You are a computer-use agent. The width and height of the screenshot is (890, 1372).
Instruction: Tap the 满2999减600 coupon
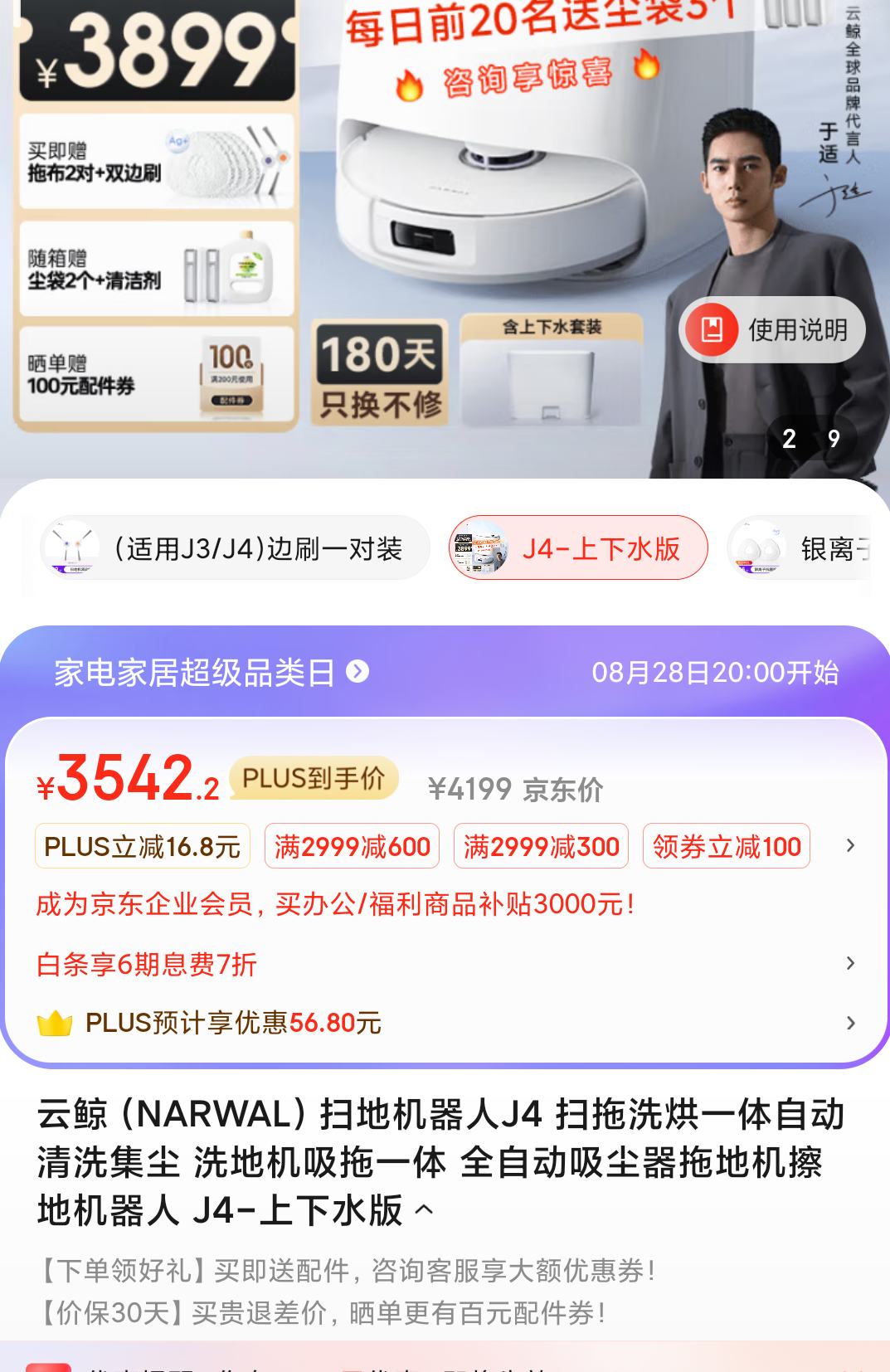352,847
